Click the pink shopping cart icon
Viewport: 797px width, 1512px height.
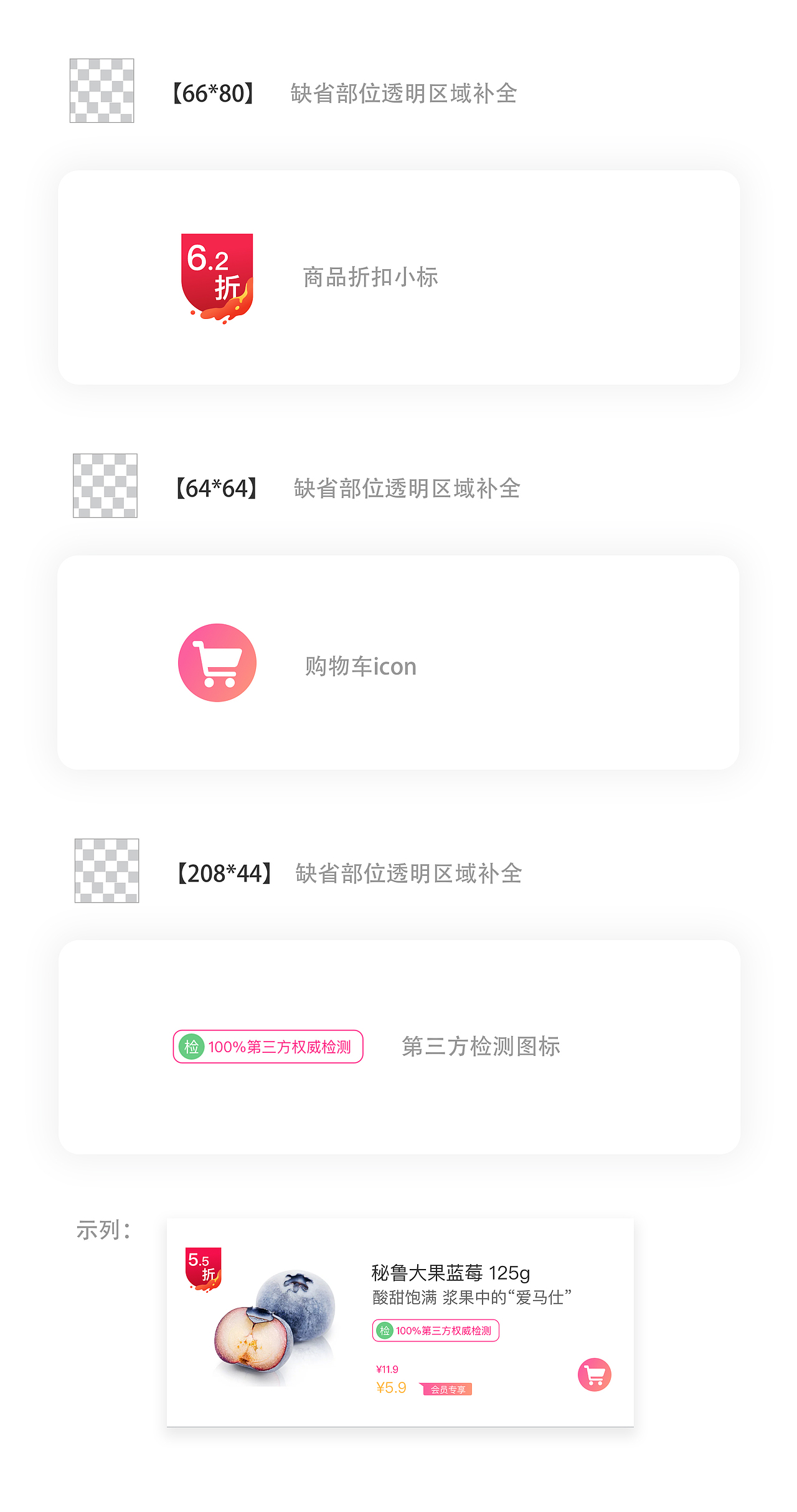click(x=217, y=662)
